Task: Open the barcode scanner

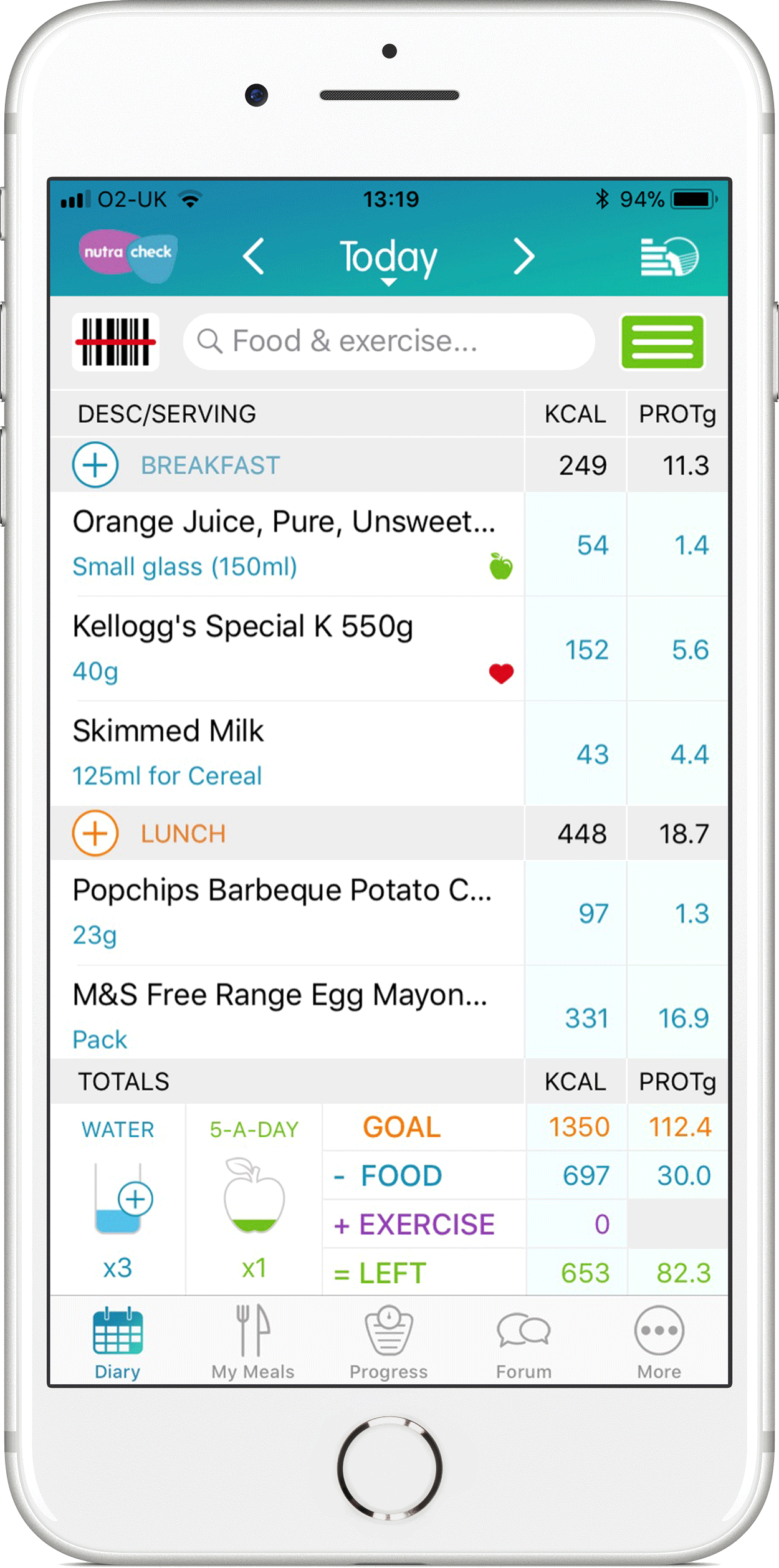Action: click(x=116, y=341)
